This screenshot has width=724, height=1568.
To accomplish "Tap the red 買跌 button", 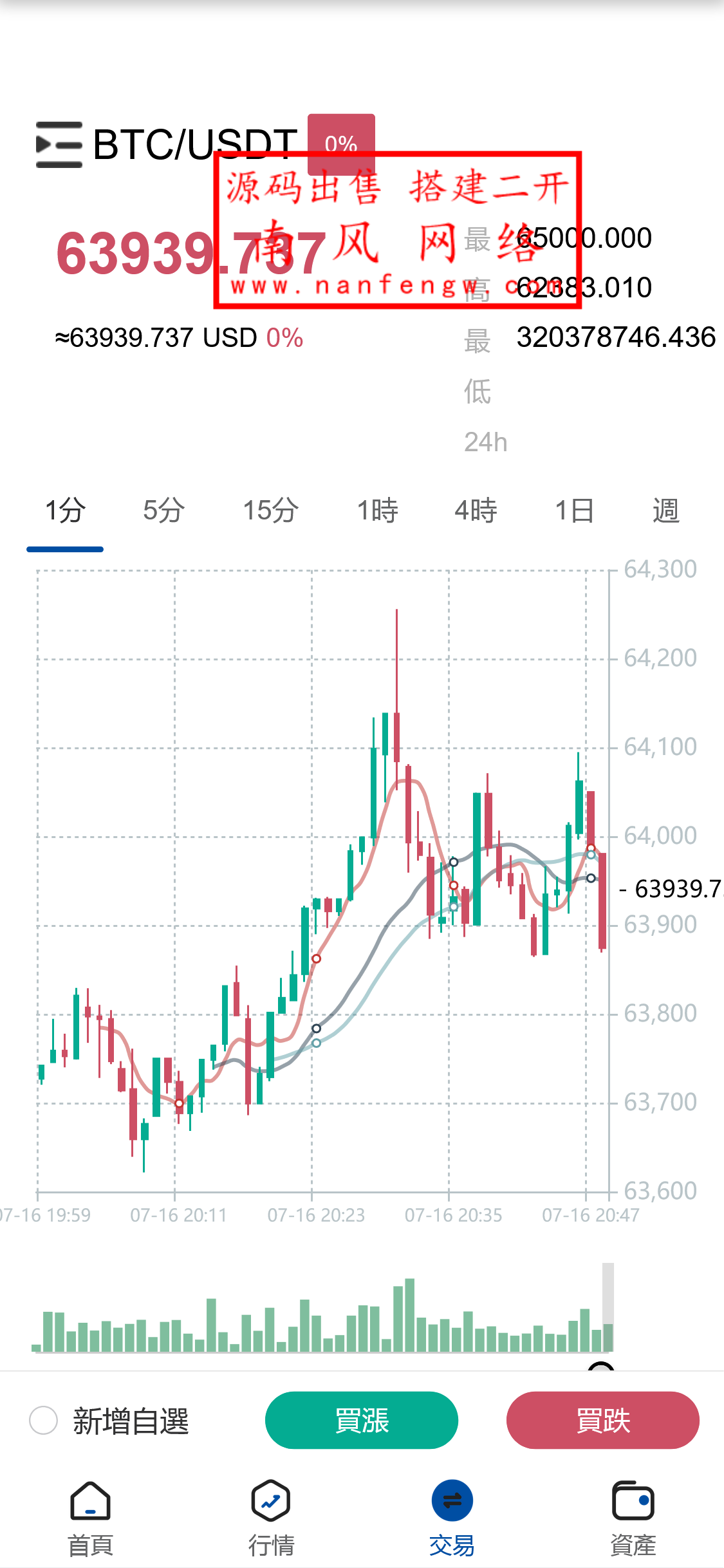I will [x=602, y=1421].
